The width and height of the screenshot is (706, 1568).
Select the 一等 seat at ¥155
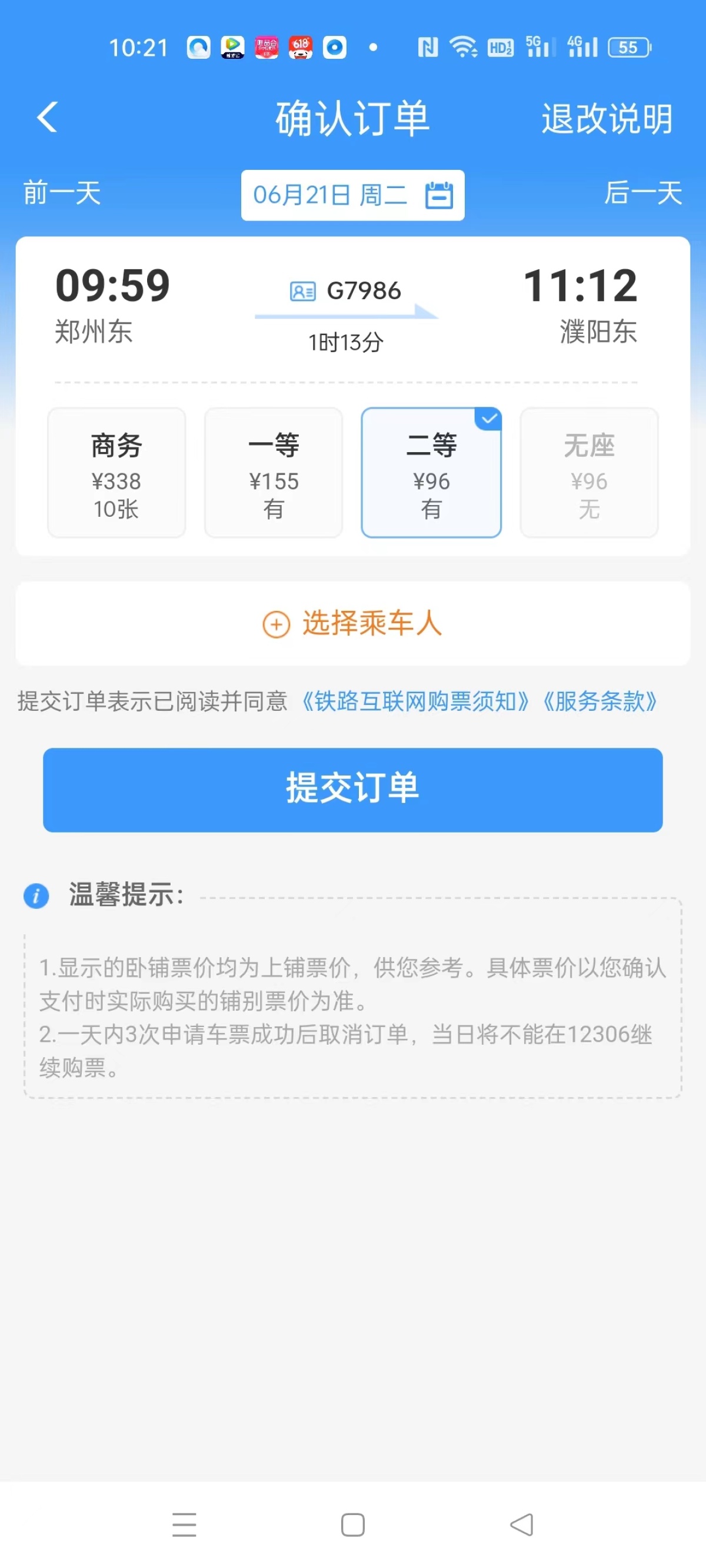point(274,473)
